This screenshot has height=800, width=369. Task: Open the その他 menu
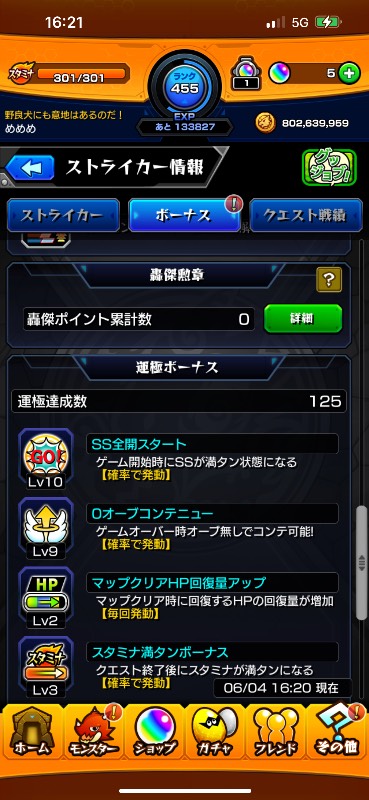[337, 731]
